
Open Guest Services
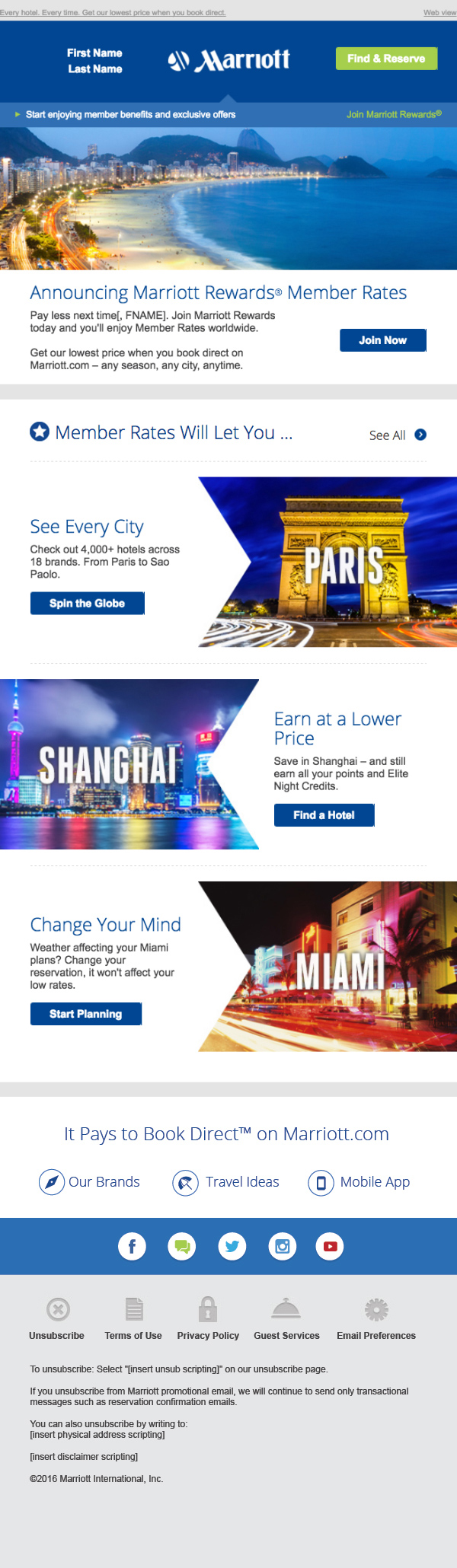286,1321
